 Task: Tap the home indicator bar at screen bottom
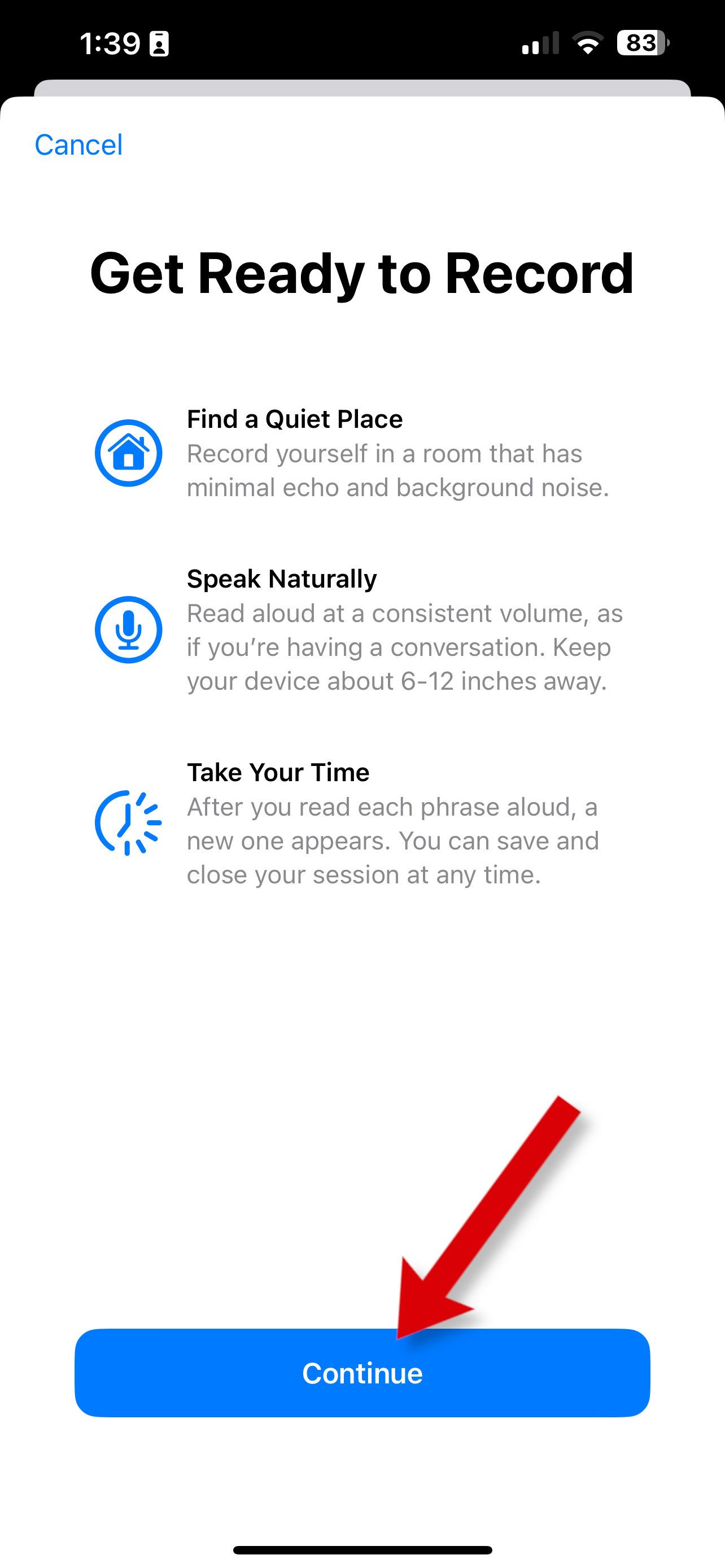point(362,1549)
